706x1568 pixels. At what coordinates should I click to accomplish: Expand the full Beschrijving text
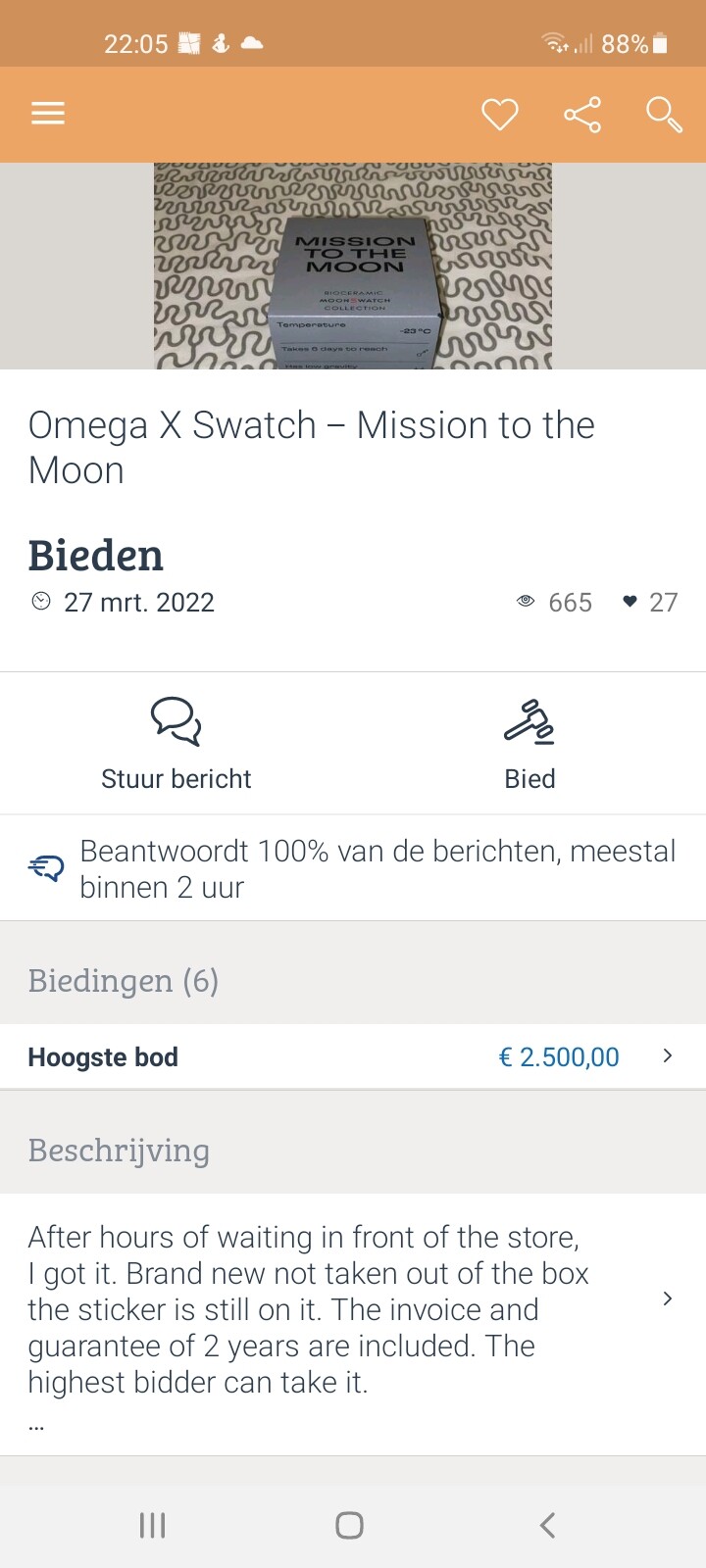coord(353,1323)
